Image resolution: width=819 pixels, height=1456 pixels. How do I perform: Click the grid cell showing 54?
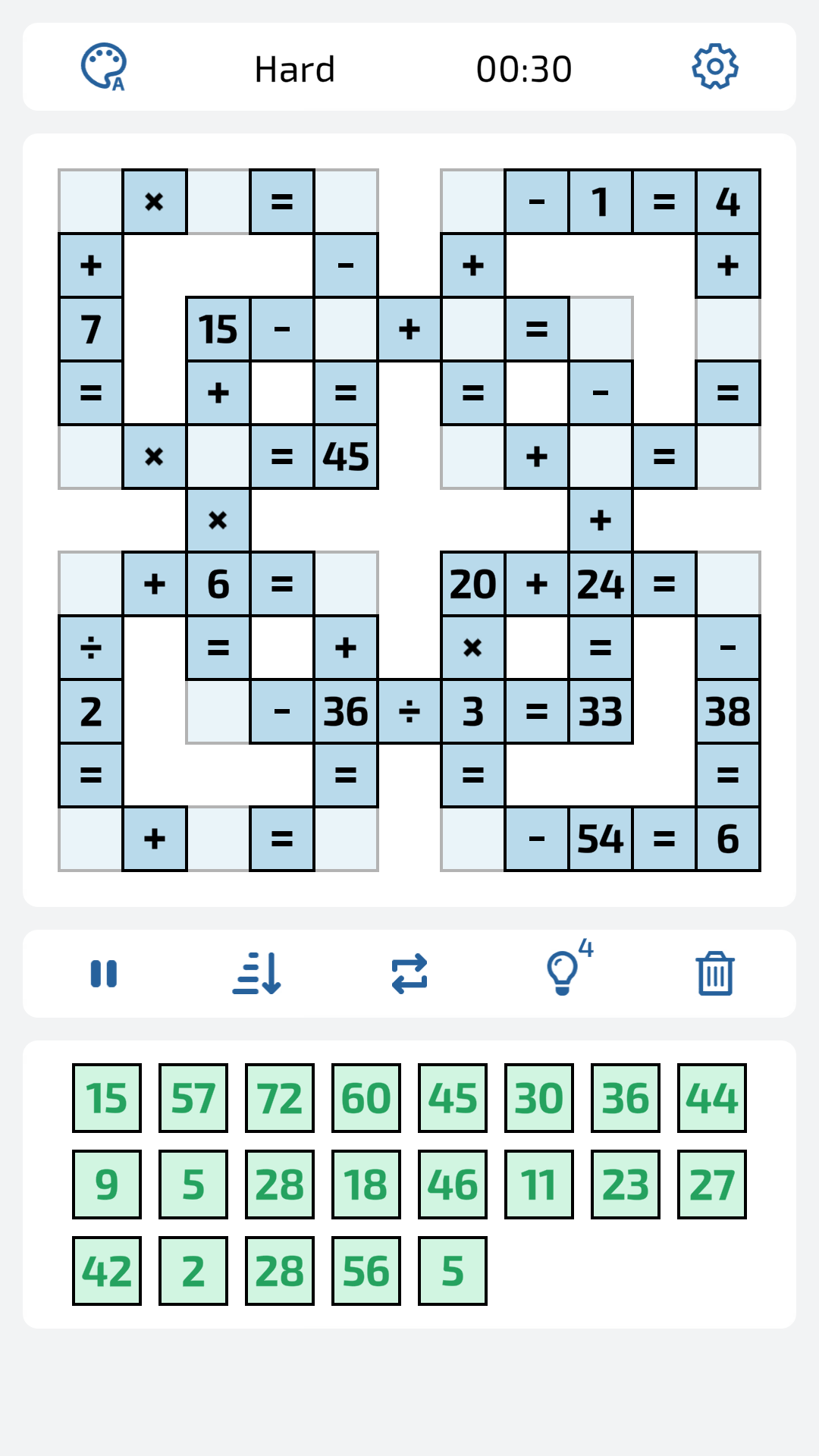click(x=601, y=838)
